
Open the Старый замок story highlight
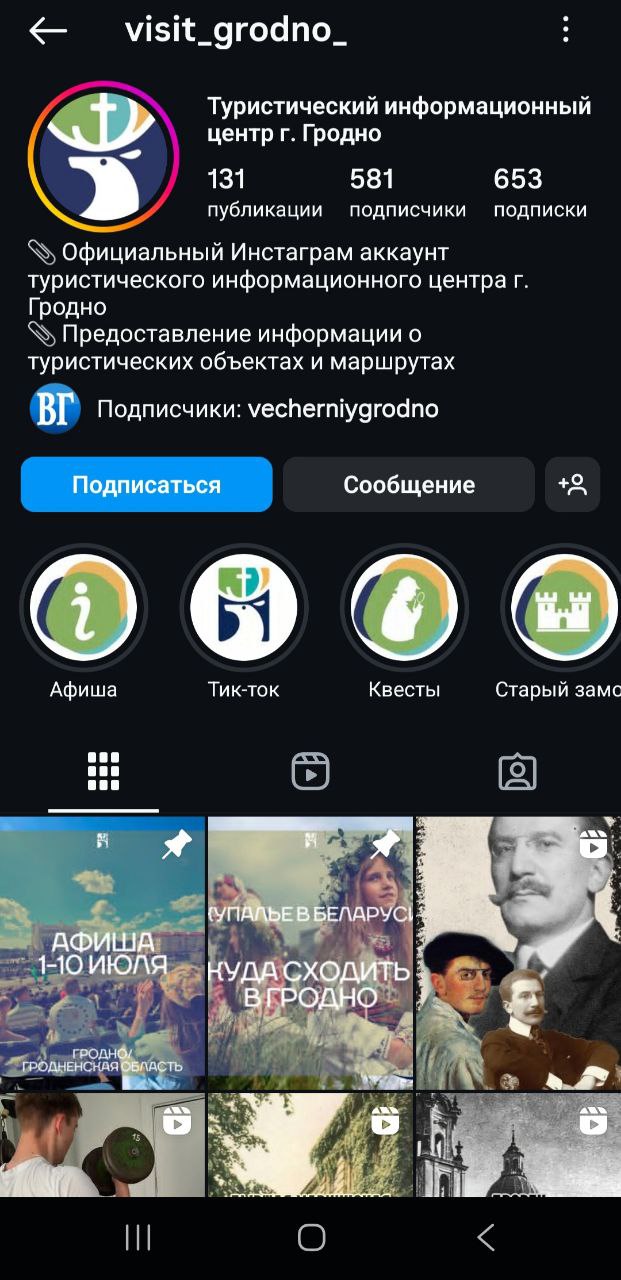click(x=562, y=610)
